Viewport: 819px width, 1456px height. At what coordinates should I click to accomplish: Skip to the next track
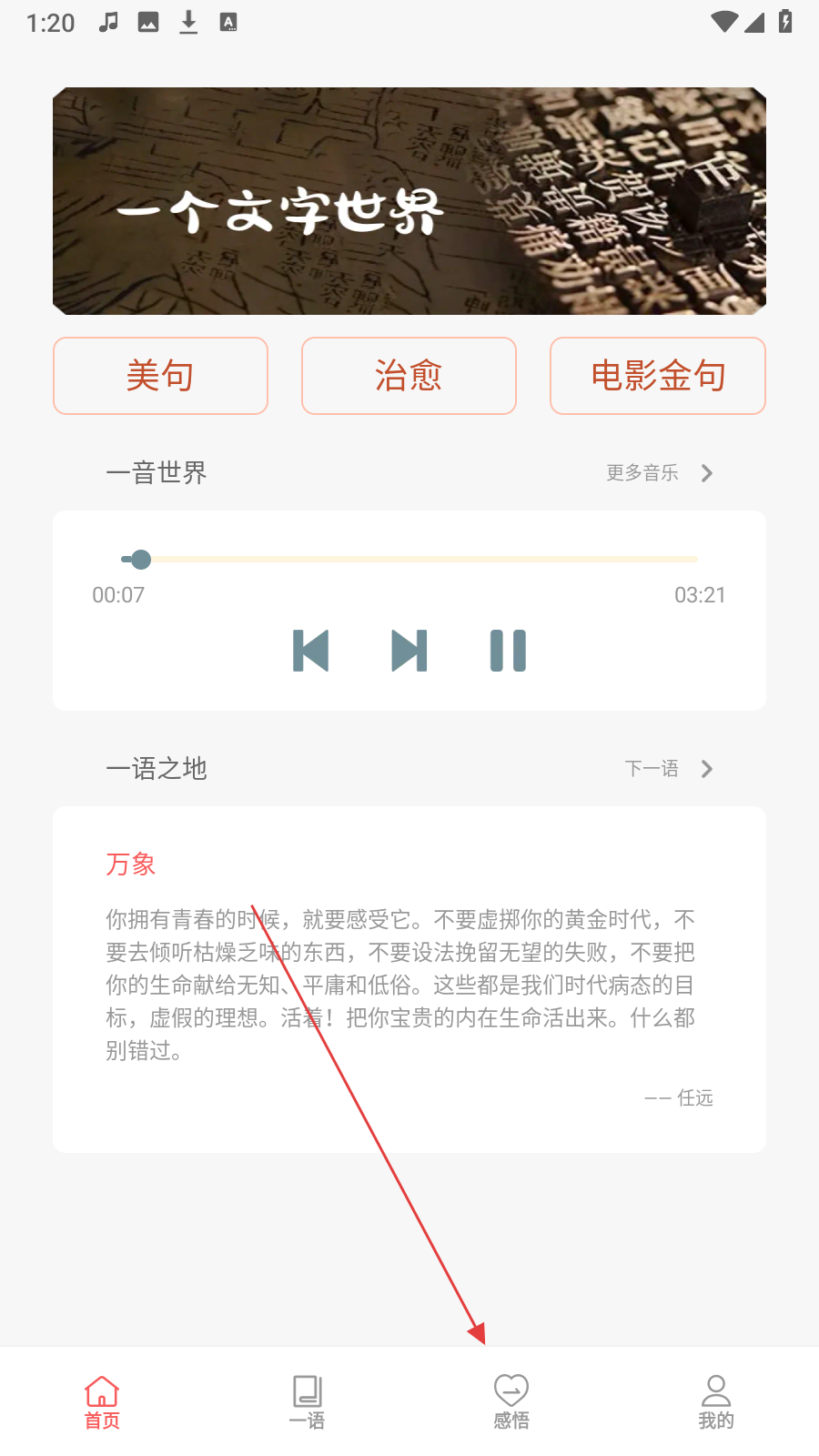(x=409, y=651)
